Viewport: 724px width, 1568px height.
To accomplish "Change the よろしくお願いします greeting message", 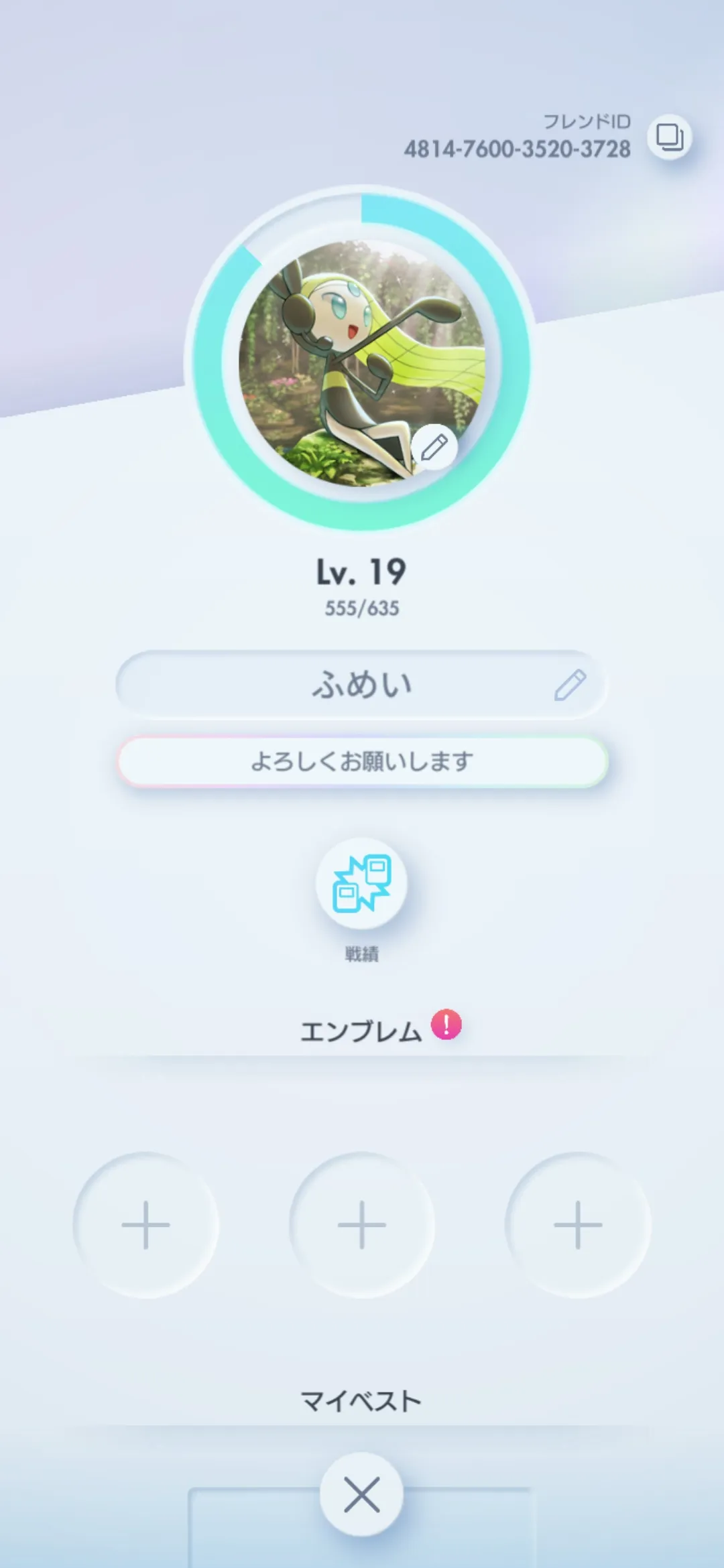I will pos(362,761).
